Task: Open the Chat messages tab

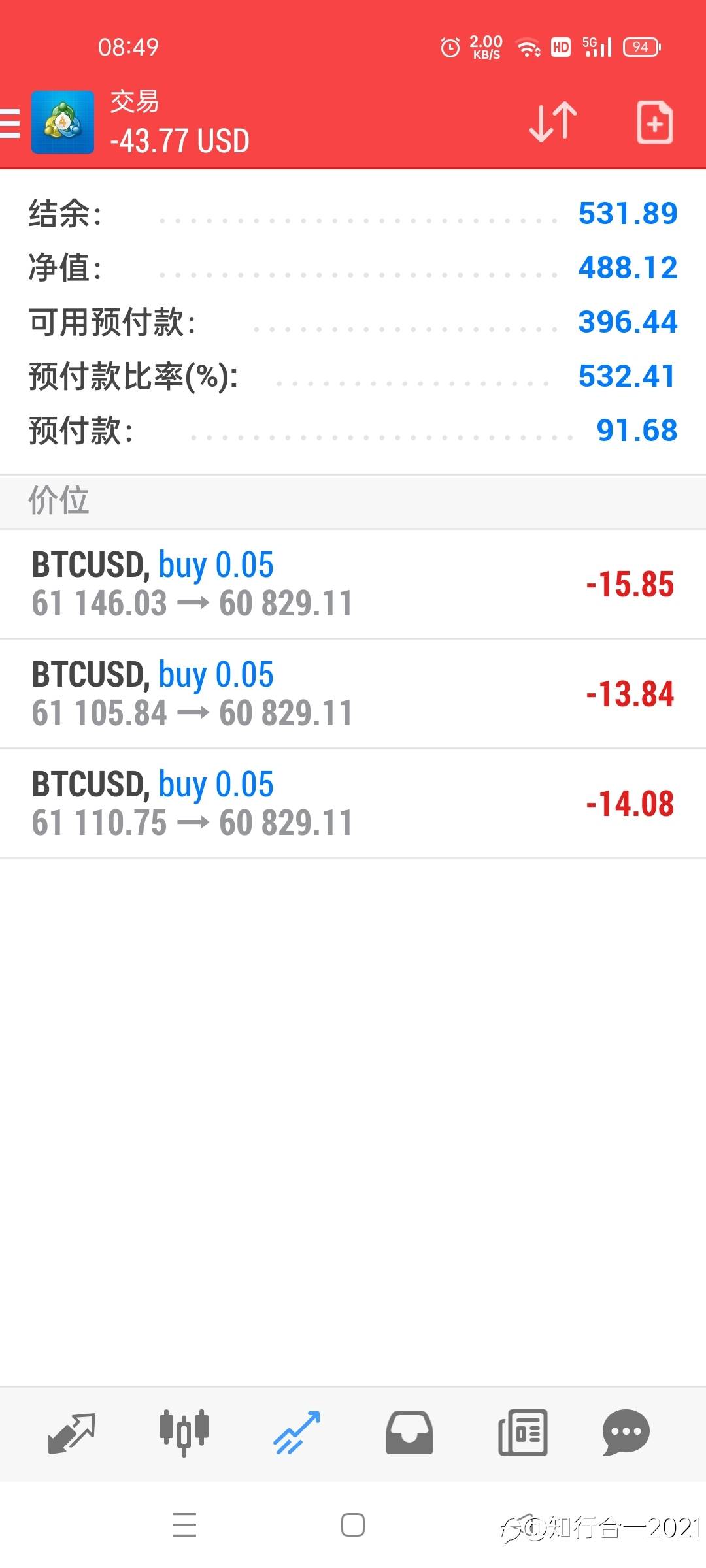Action: (x=626, y=1433)
